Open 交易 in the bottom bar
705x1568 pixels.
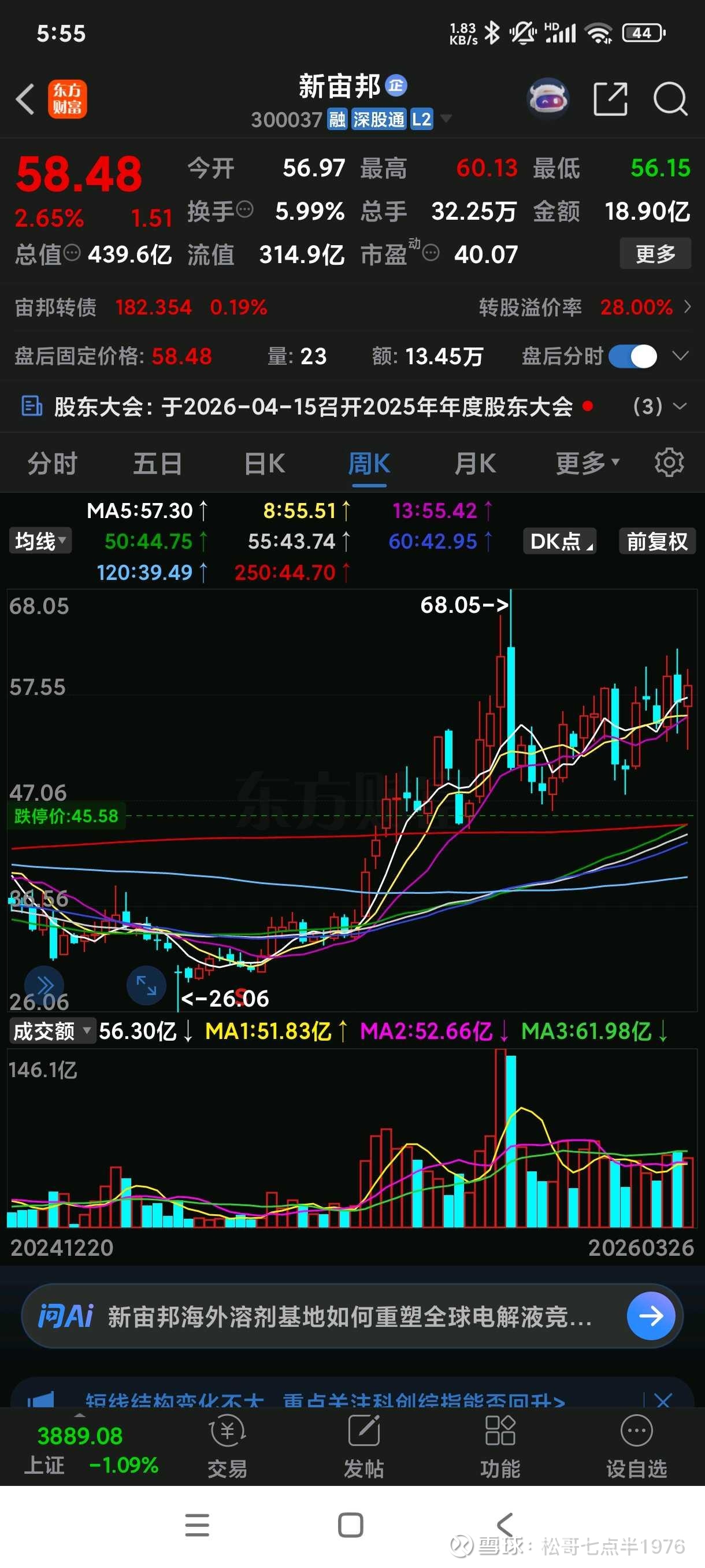tap(227, 1449)
